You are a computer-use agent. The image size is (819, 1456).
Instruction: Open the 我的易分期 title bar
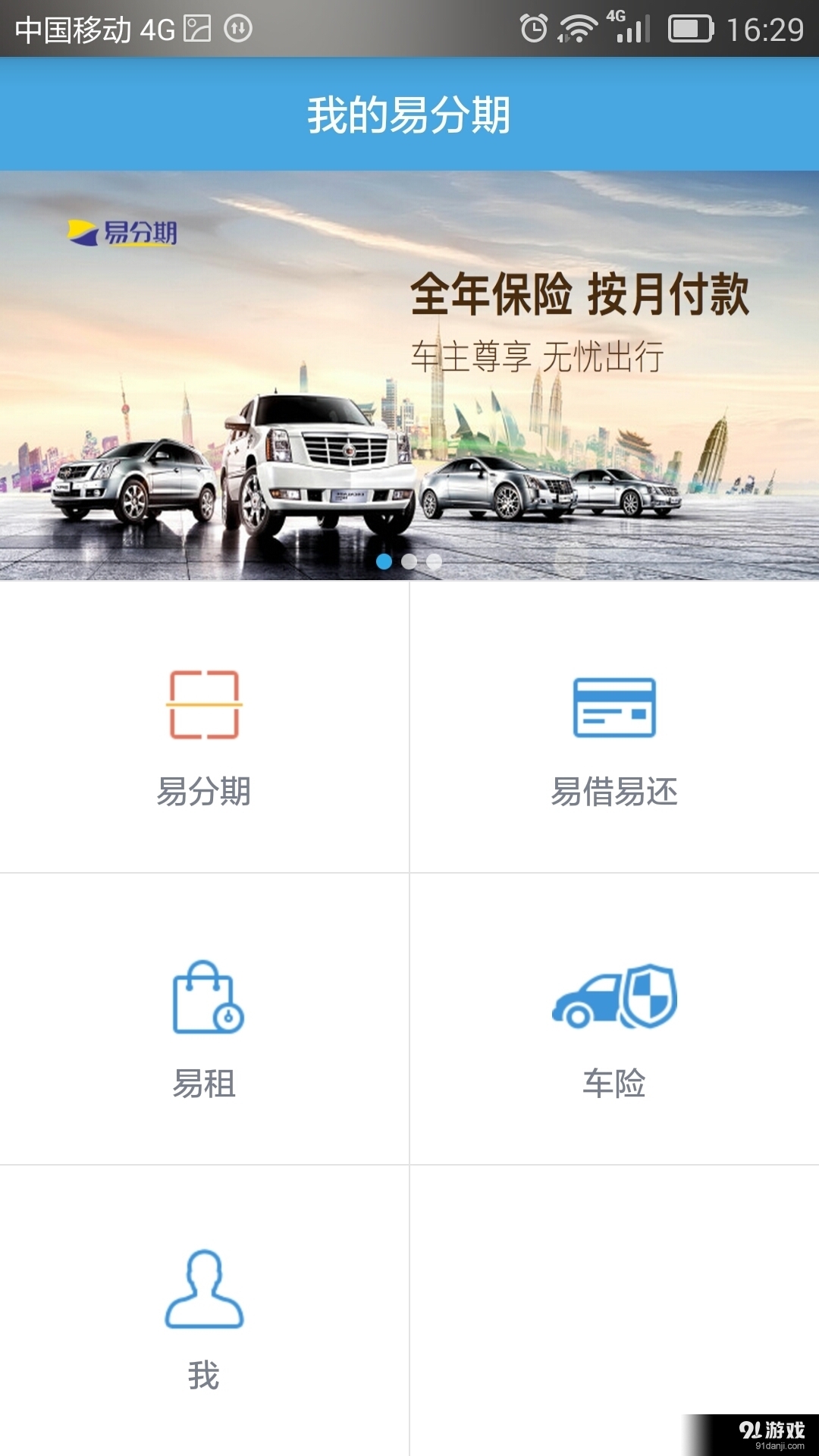point(409,112)
